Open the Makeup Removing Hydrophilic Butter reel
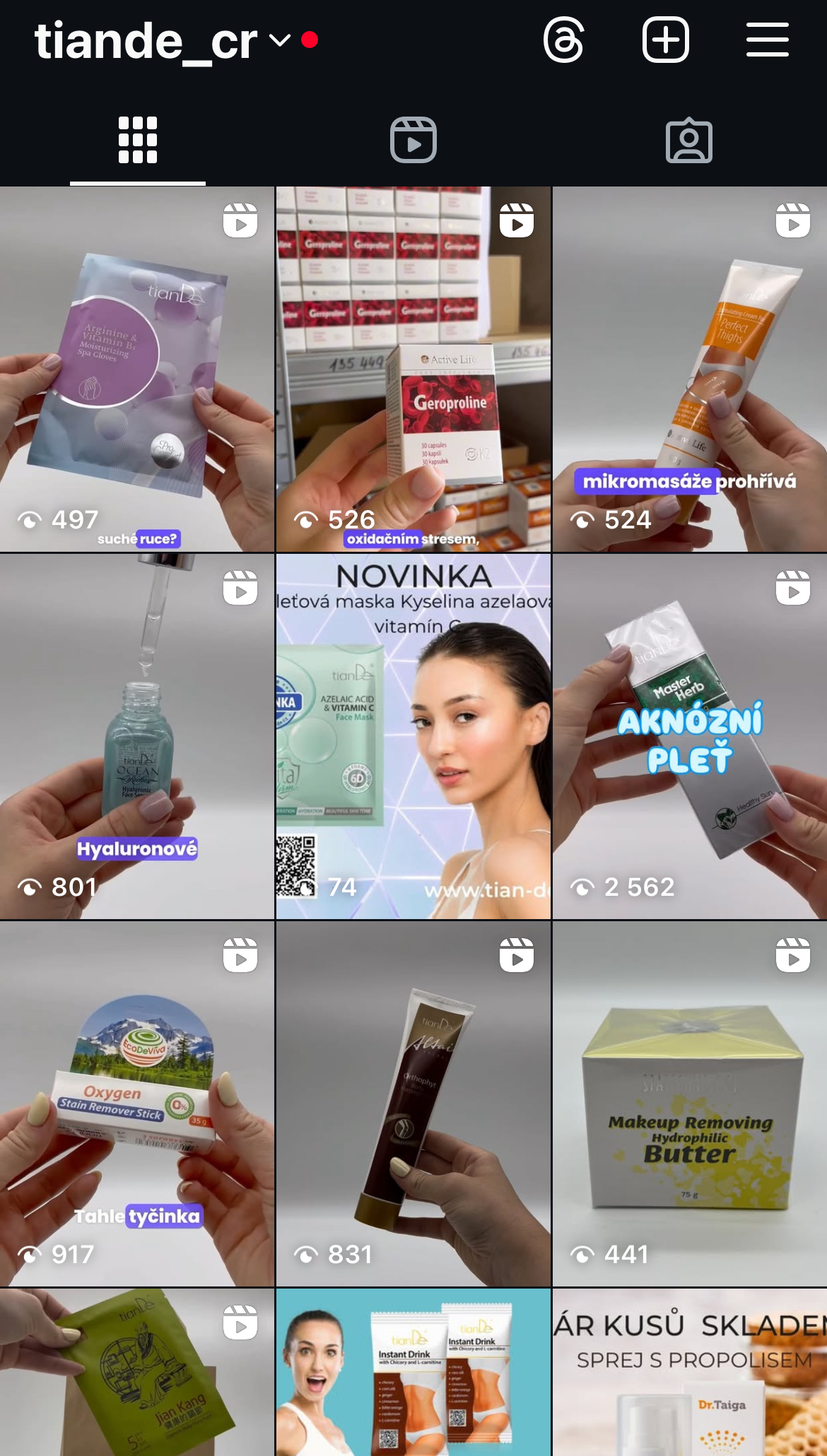827x1456 pixels. coord(689,1103)
